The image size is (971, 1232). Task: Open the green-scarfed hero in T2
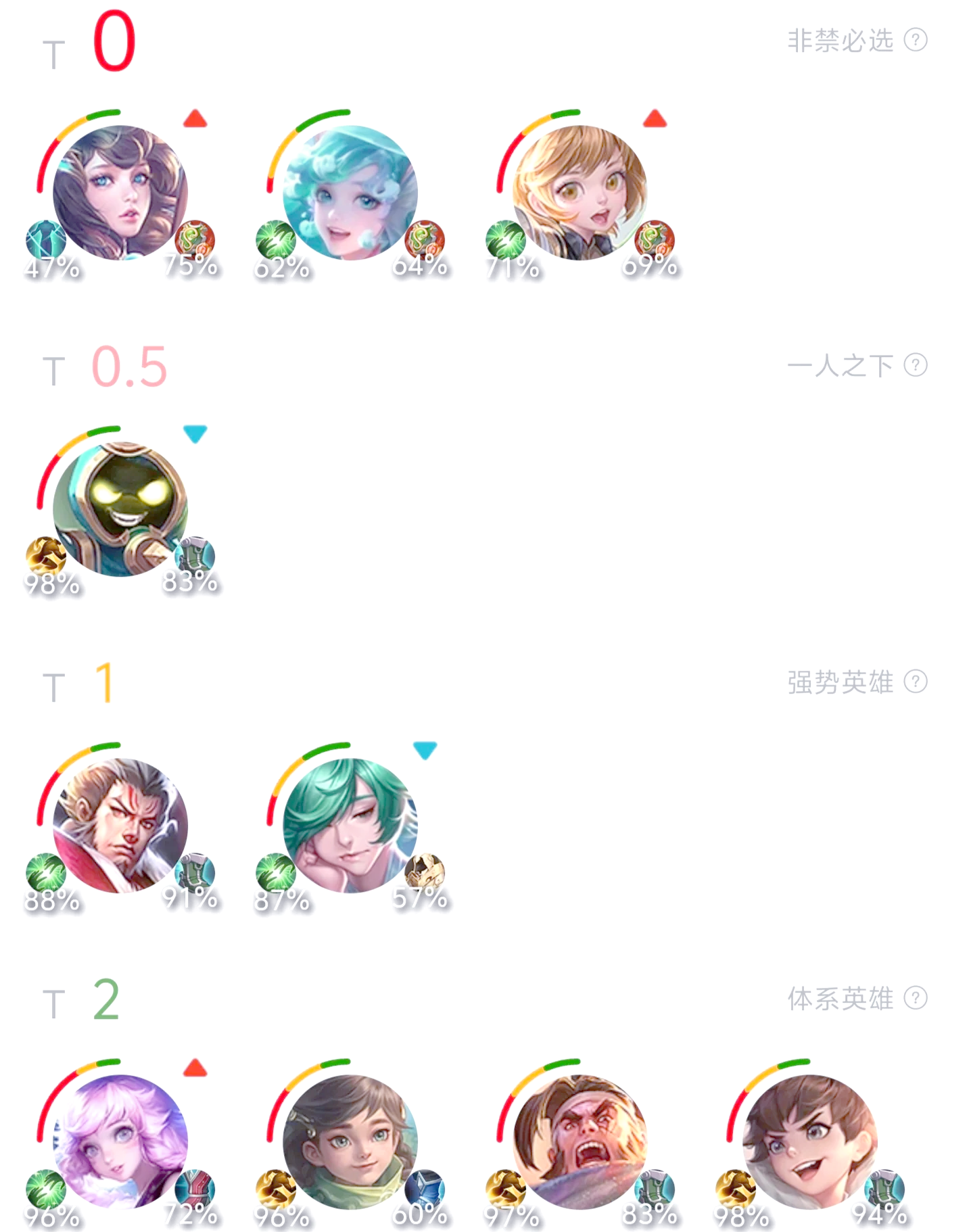(350, 1141)
